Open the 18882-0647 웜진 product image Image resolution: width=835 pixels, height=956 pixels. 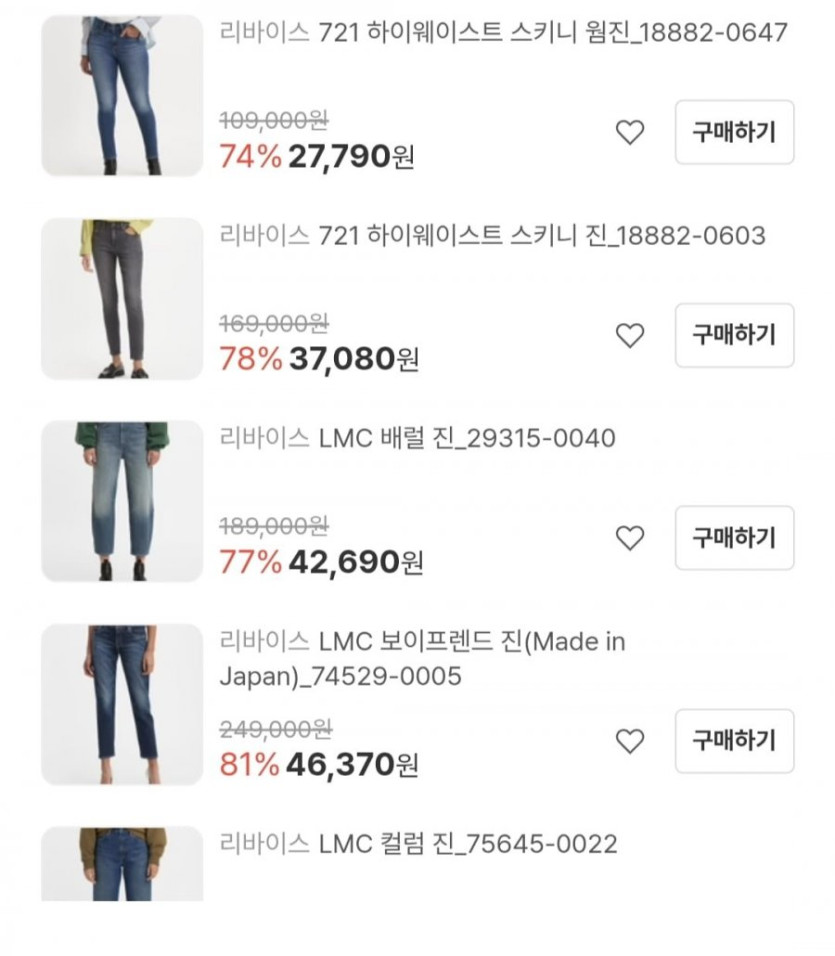(122, 96)
